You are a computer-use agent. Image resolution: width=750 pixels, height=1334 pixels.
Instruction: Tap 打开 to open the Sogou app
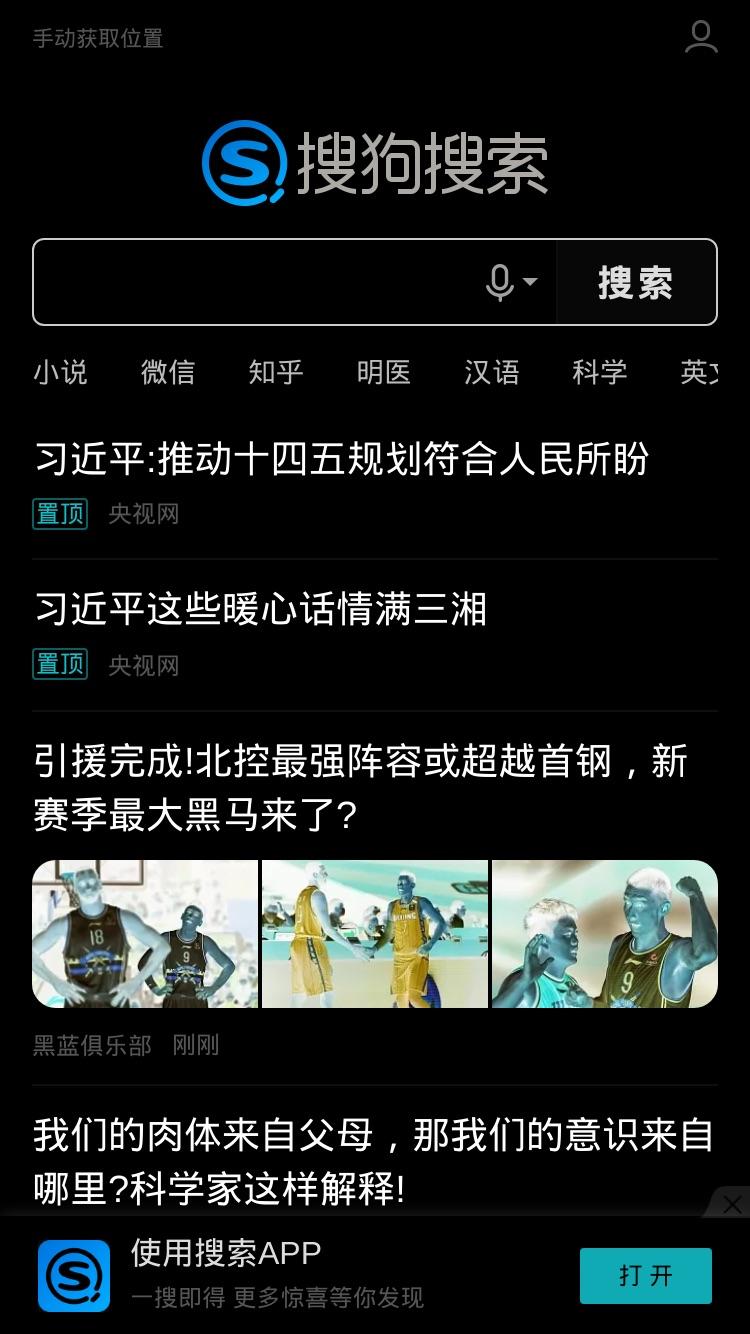click(646, 1276)
